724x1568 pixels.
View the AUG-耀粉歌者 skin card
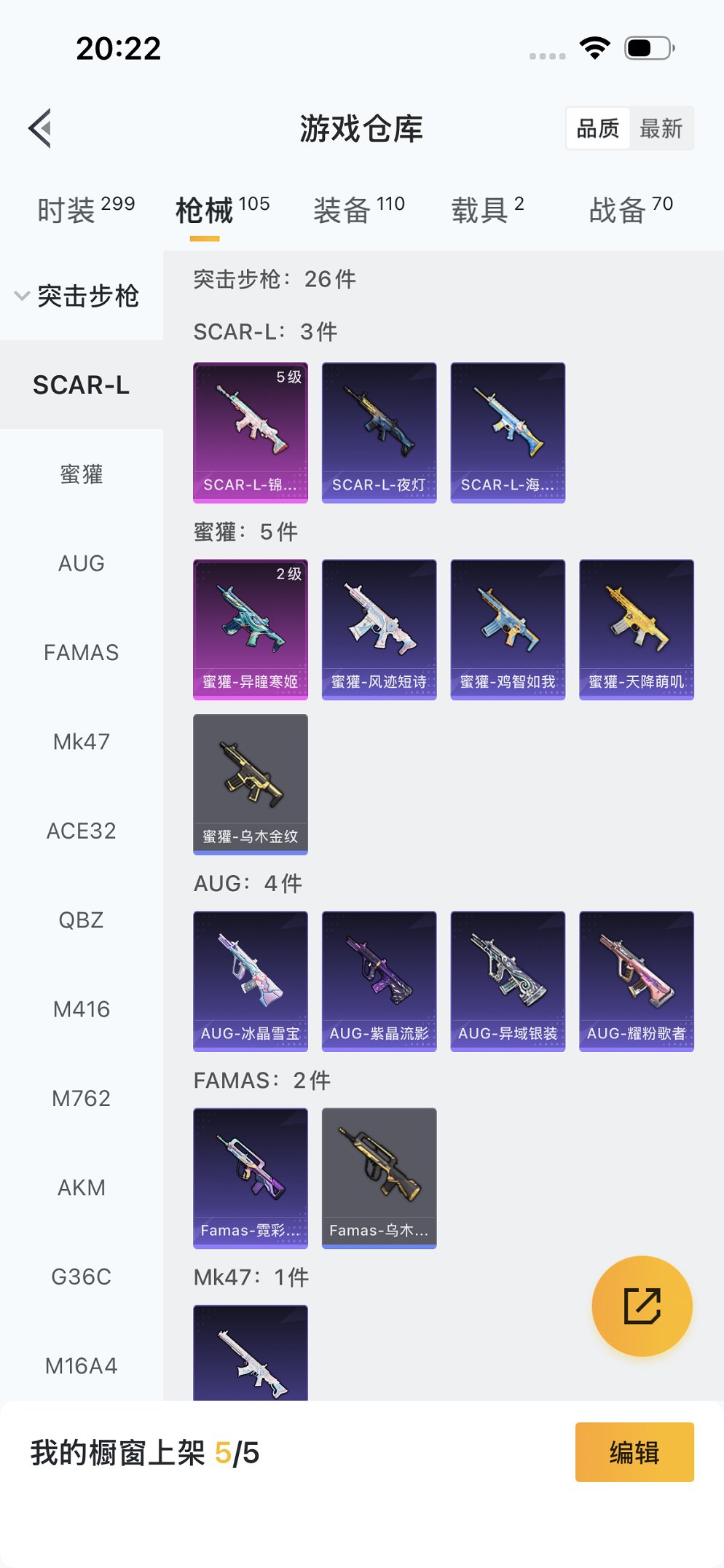click(636, 981)
